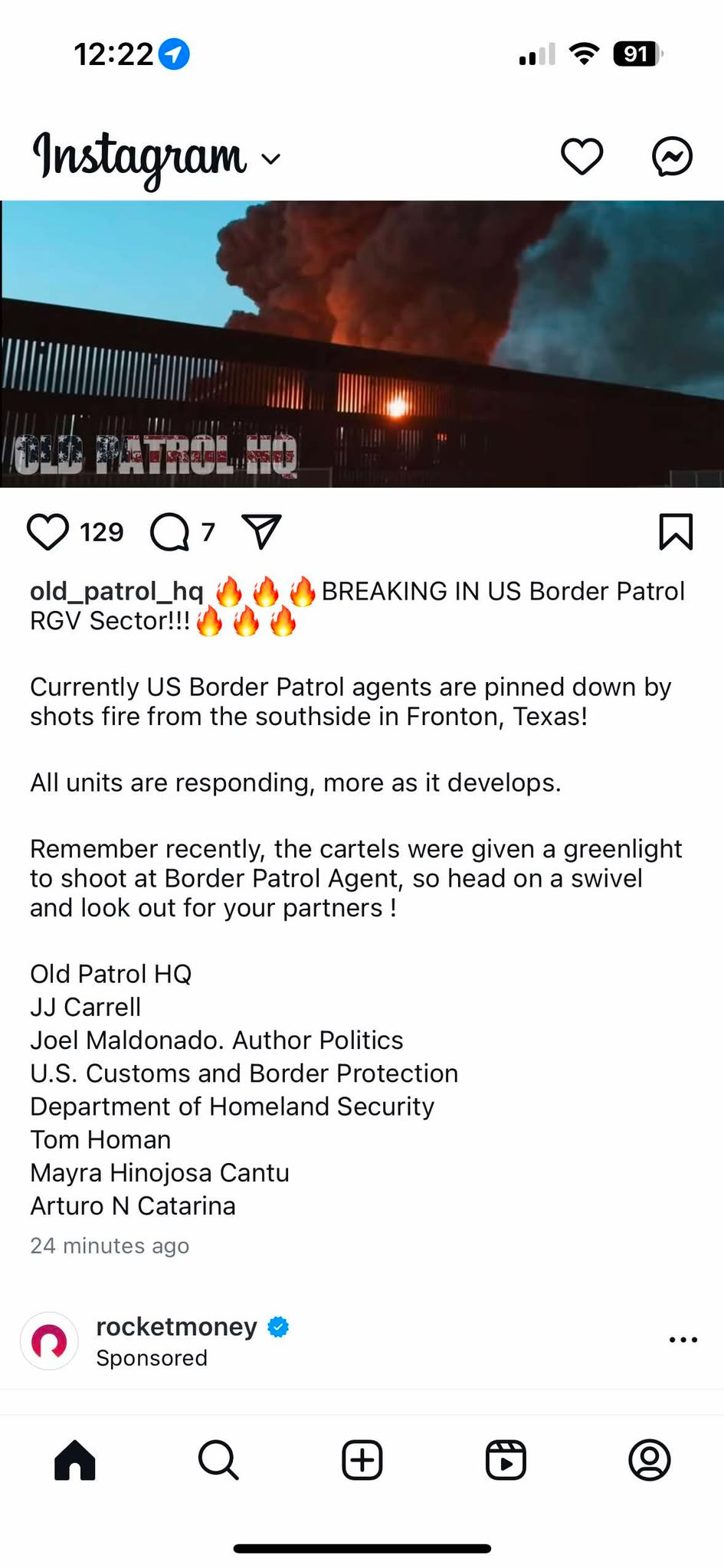
Task: Open your Profile tab
Action: (x=649, y=1460)
